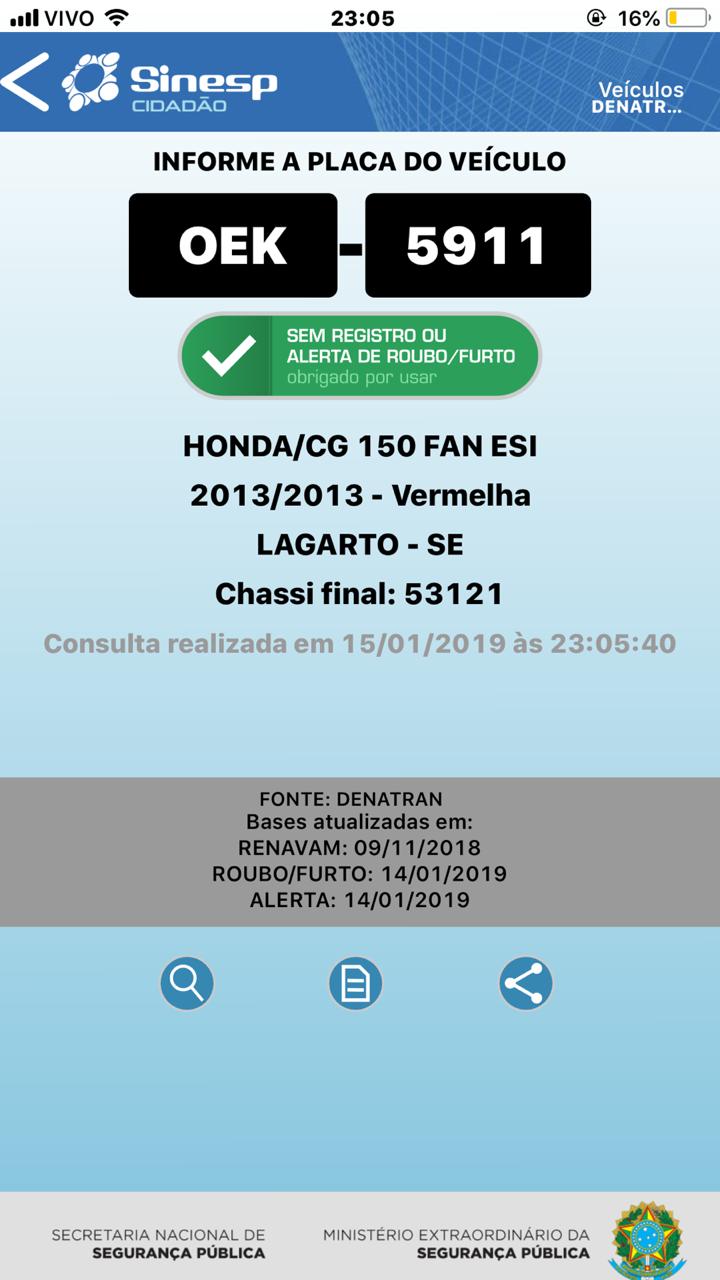Tap the magnifier search icon
The image size is (720, 1280).
pos(187,984)
